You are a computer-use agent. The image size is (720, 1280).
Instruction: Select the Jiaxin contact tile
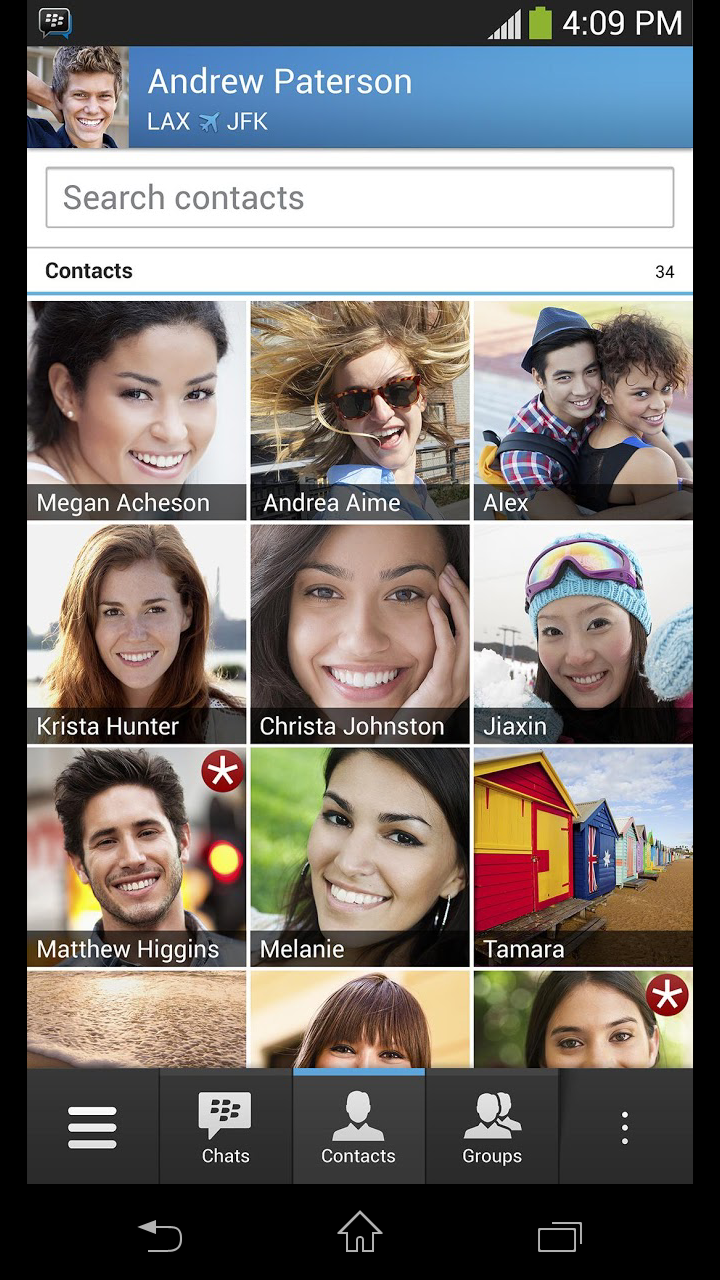583,634
